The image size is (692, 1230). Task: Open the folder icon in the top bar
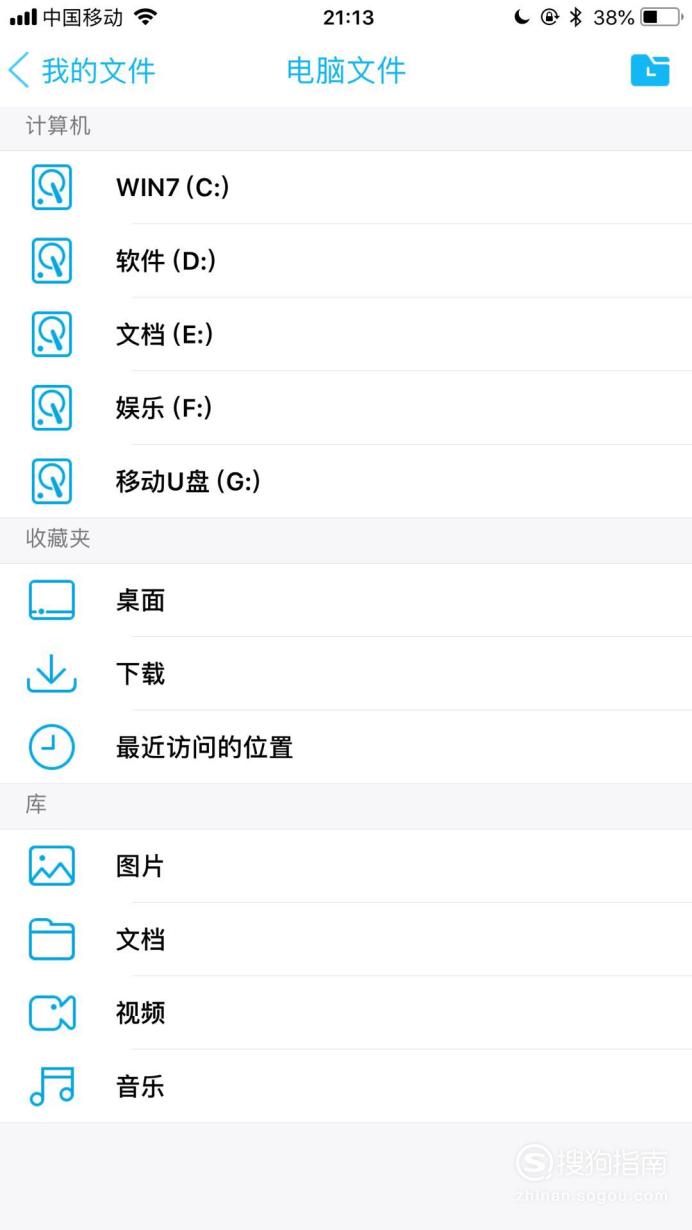click(x=650, y=70)
